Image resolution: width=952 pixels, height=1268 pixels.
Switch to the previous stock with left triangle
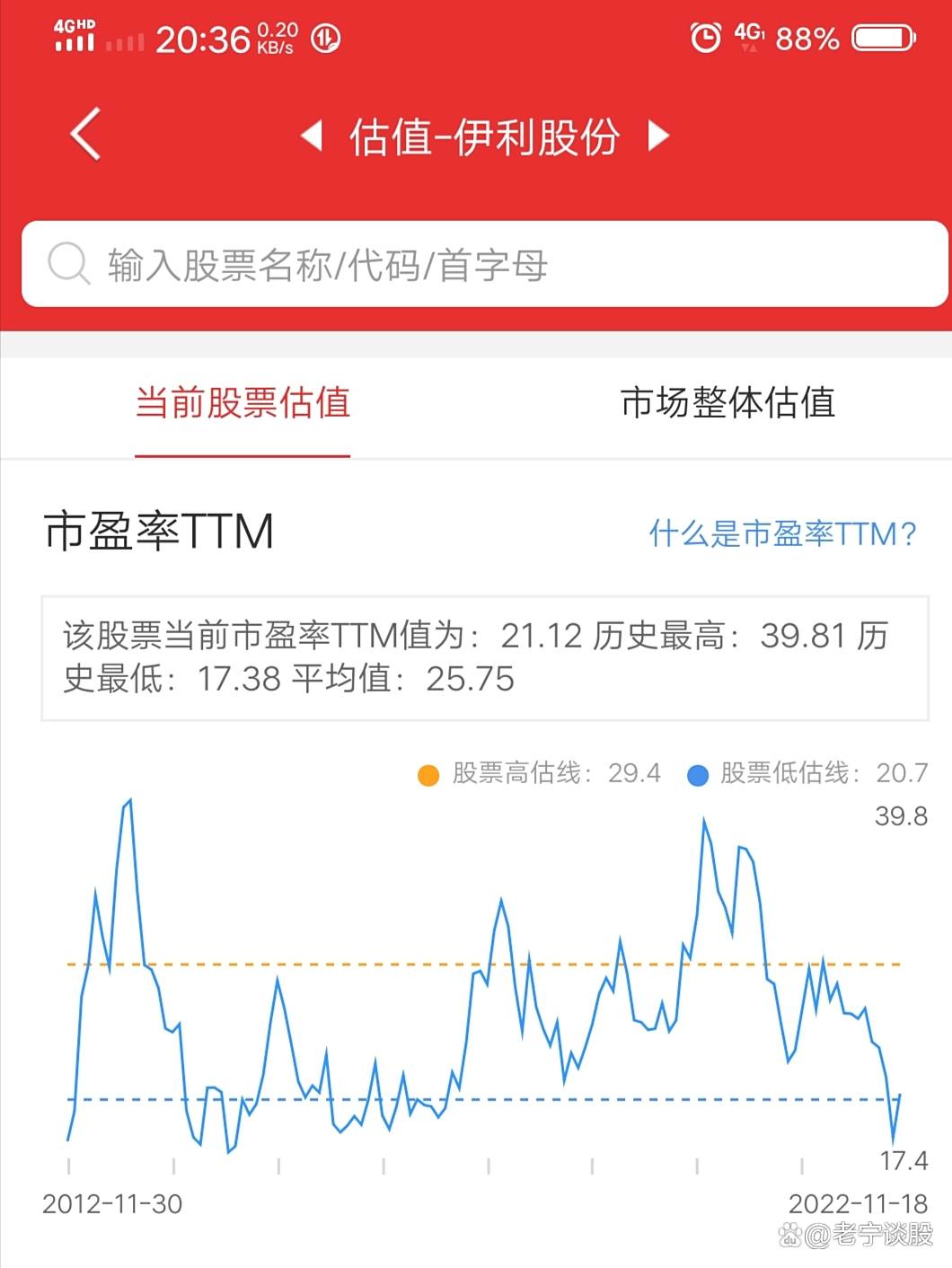(x=312, y=136)
